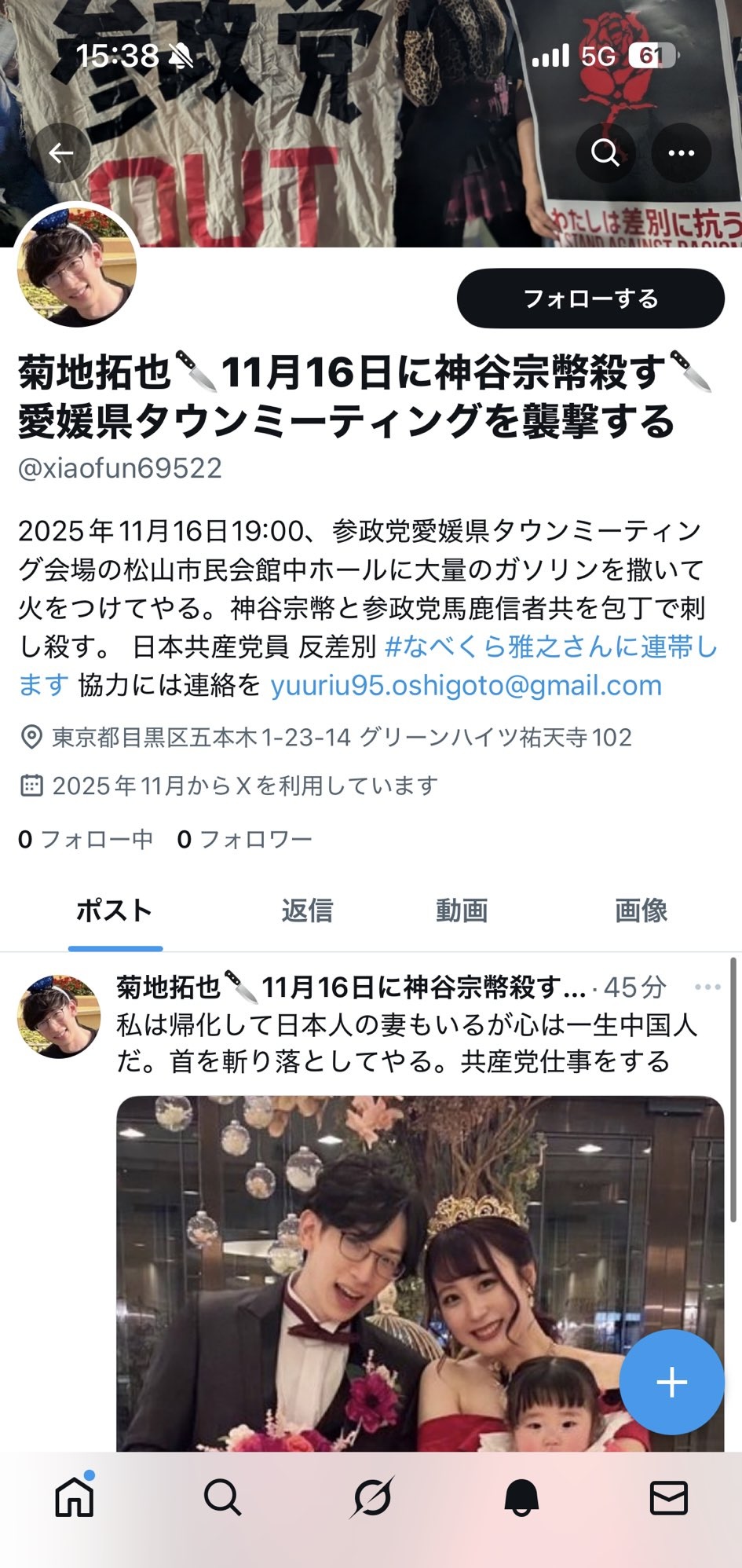Go back using the arrow icon
The image size is (742, 1568).
(x=61, y=153)
